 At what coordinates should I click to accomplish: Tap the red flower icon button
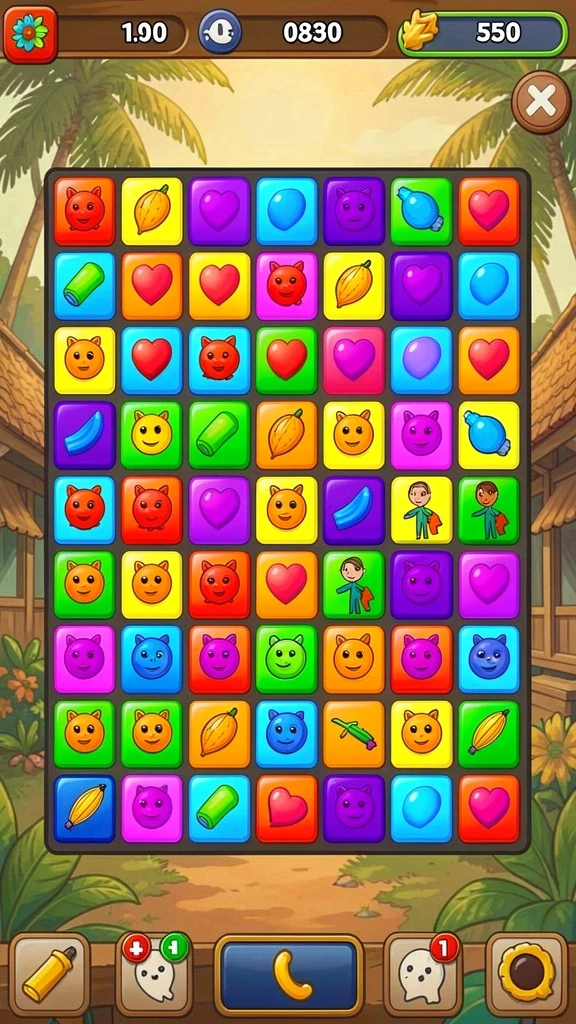(x=30, y=34)
